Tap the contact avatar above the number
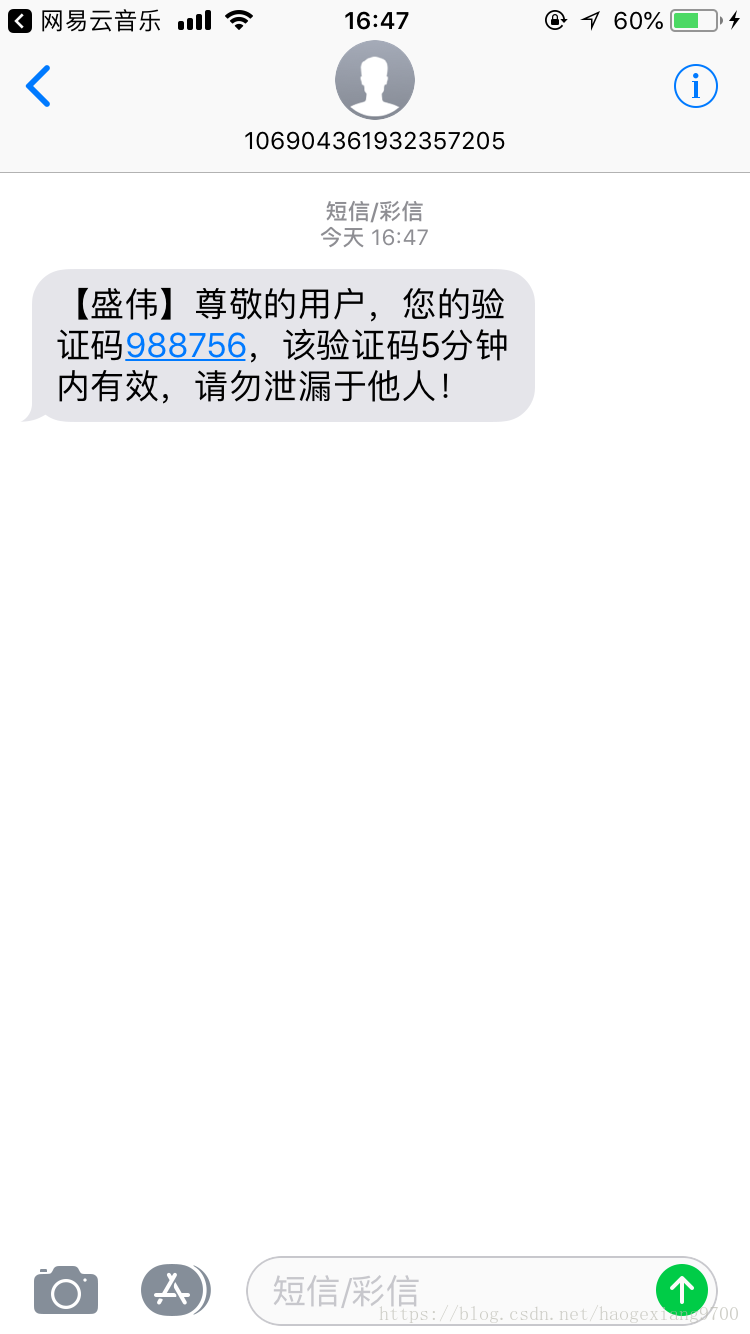Image resolution: width=750 pixels, height=1334 pixels. point(375,80)
